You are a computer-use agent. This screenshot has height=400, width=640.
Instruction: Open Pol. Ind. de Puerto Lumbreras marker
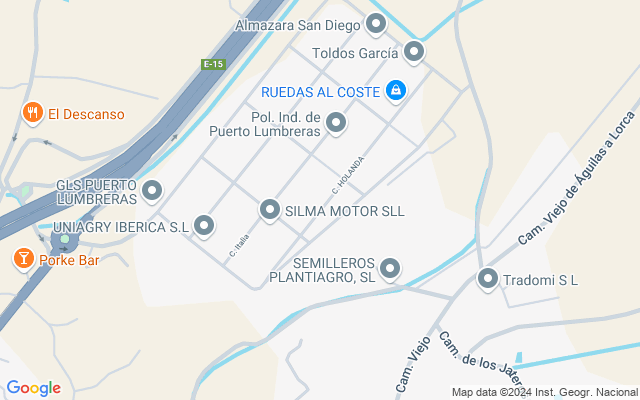point(336,123)
